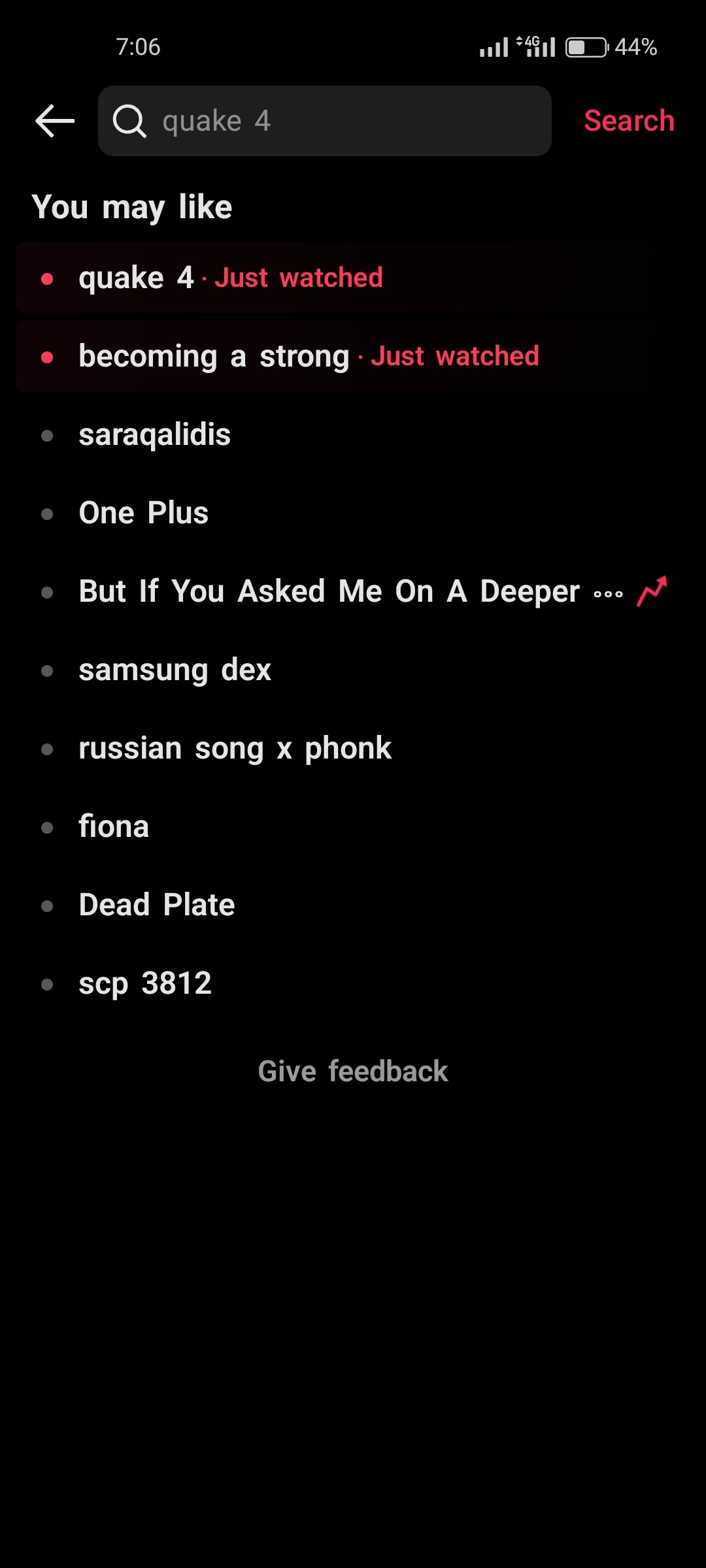Image resolution: width=706 pixels, height=1568 pixels.
Task: Select the becoming a strong suggestion
Action: [214, 357]
